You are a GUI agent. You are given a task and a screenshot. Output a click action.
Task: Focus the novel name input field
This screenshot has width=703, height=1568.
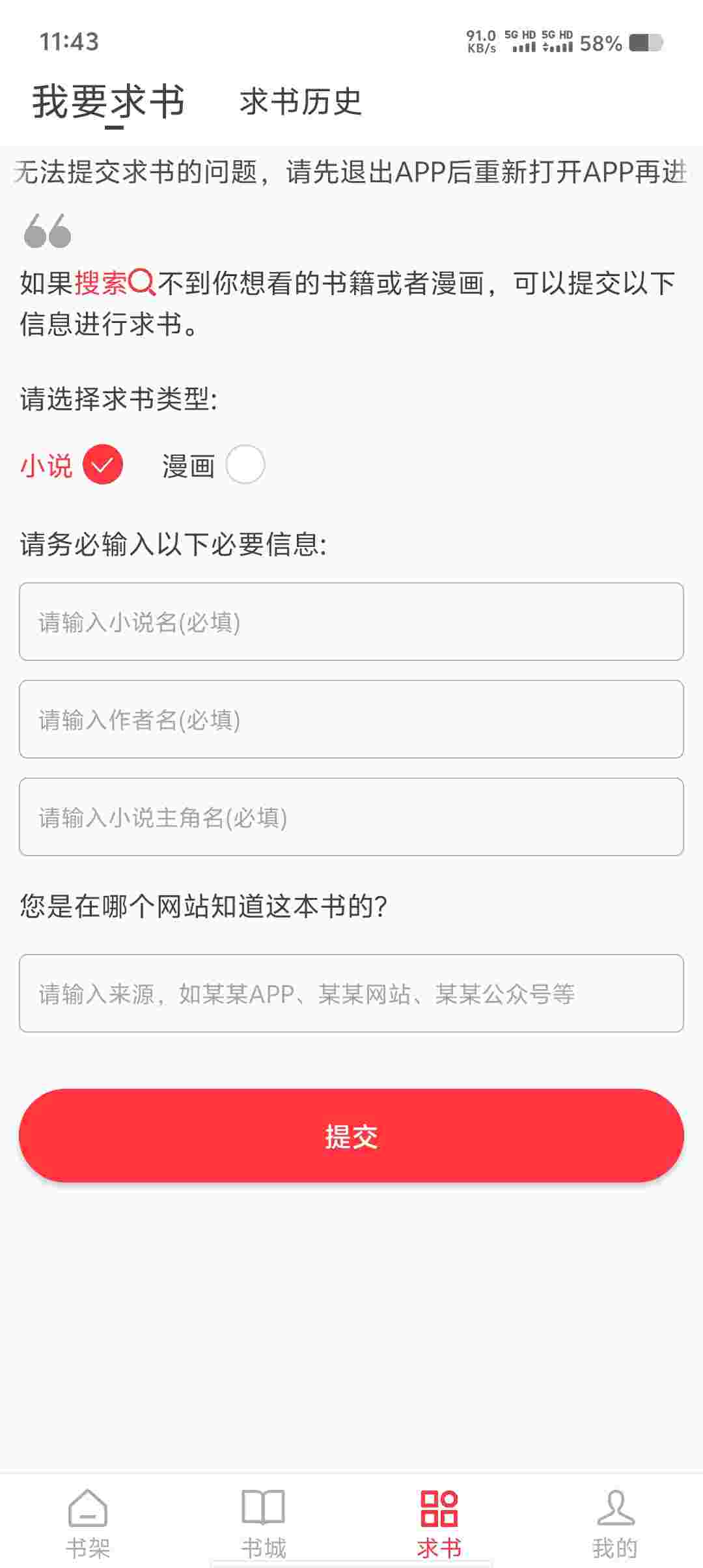coord(351,622)
